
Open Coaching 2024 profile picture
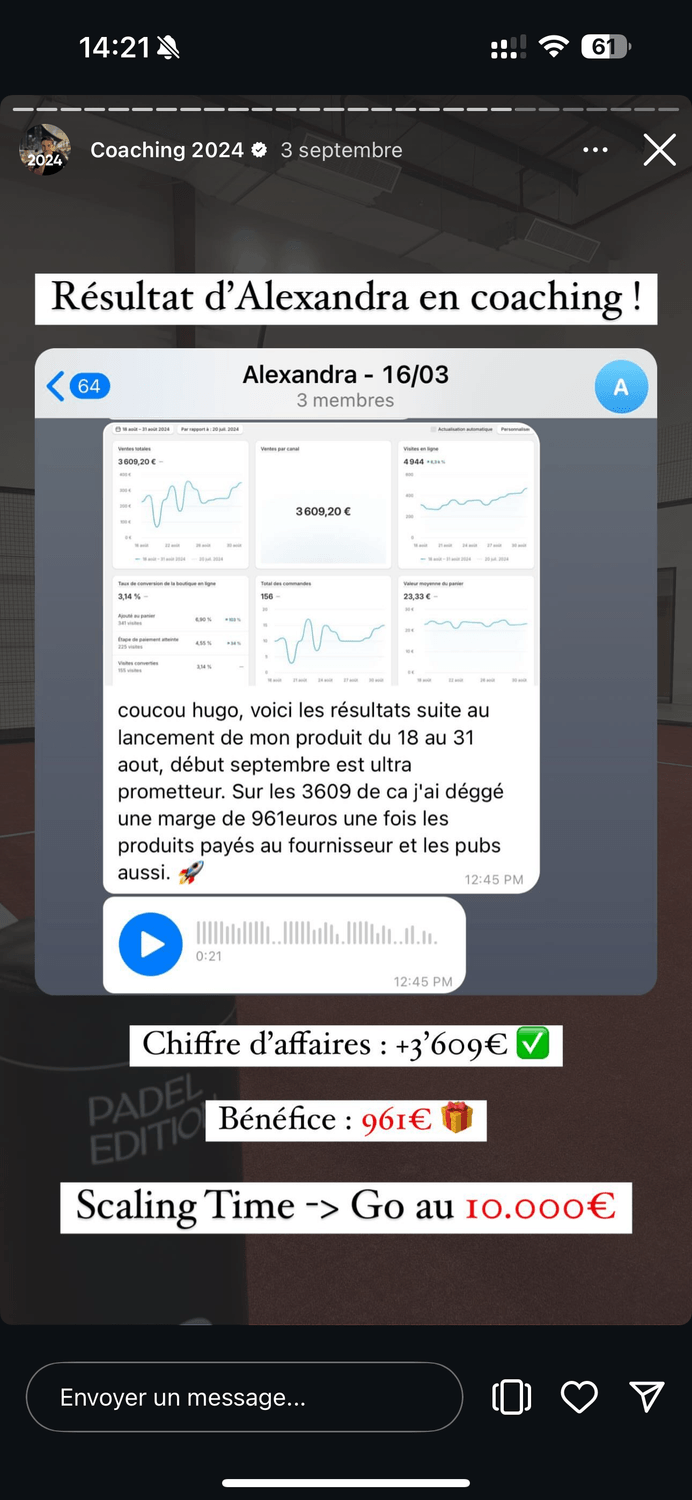[45, 150]
